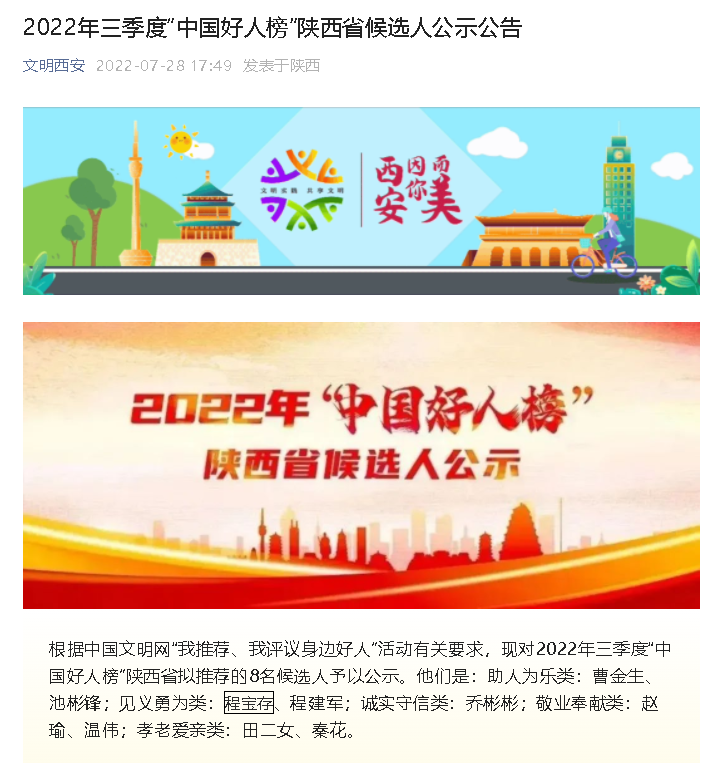View the 西安因你而美 banner image
The image size is (719, 763).
(x=361, y=201)
